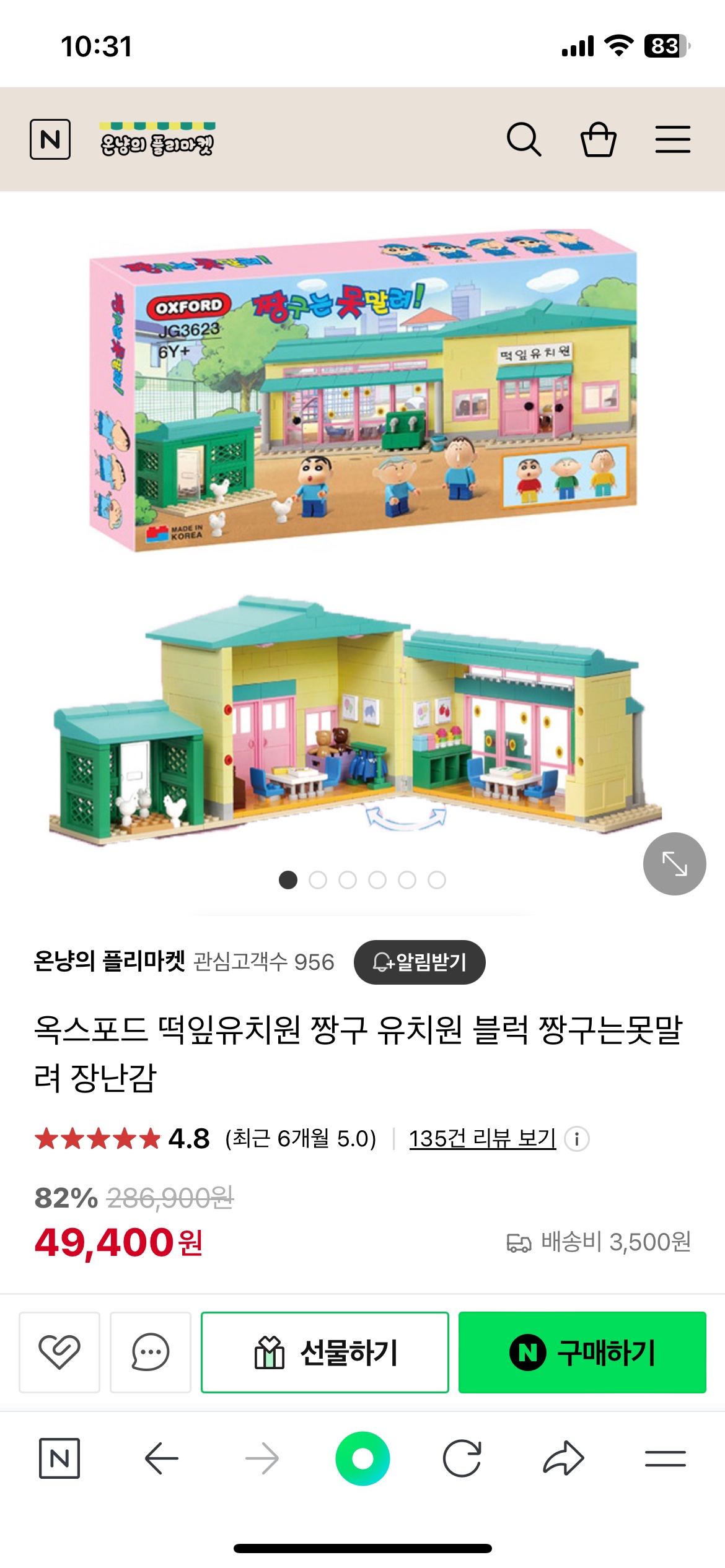Viewport: 725px width, 1568px height.
Task: Add product to wishlist with heart icon
Action: [x=59, y=1352]
